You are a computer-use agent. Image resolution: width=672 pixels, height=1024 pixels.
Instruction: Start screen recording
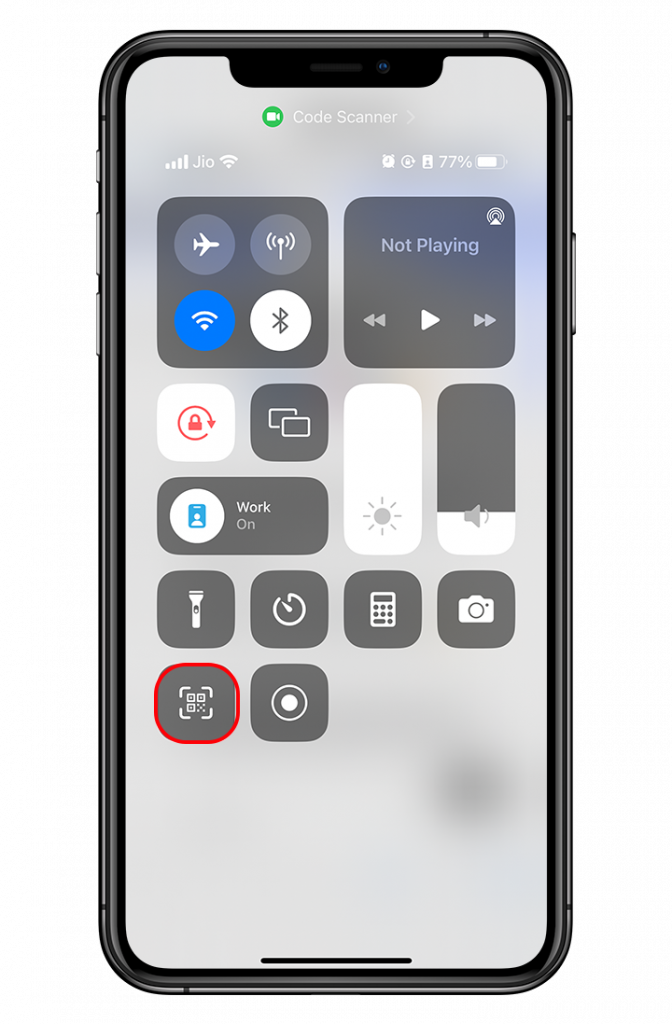click(x=289, y=703)
